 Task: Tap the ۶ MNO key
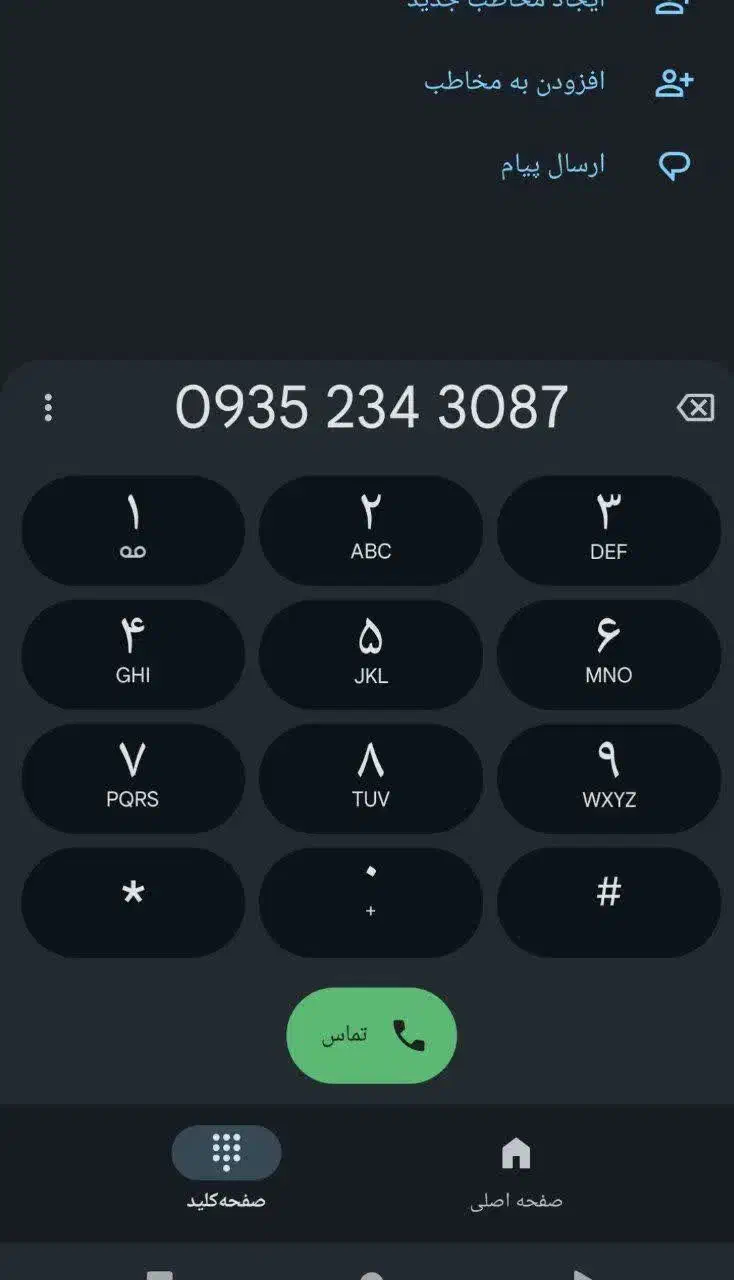pos(608,654)
